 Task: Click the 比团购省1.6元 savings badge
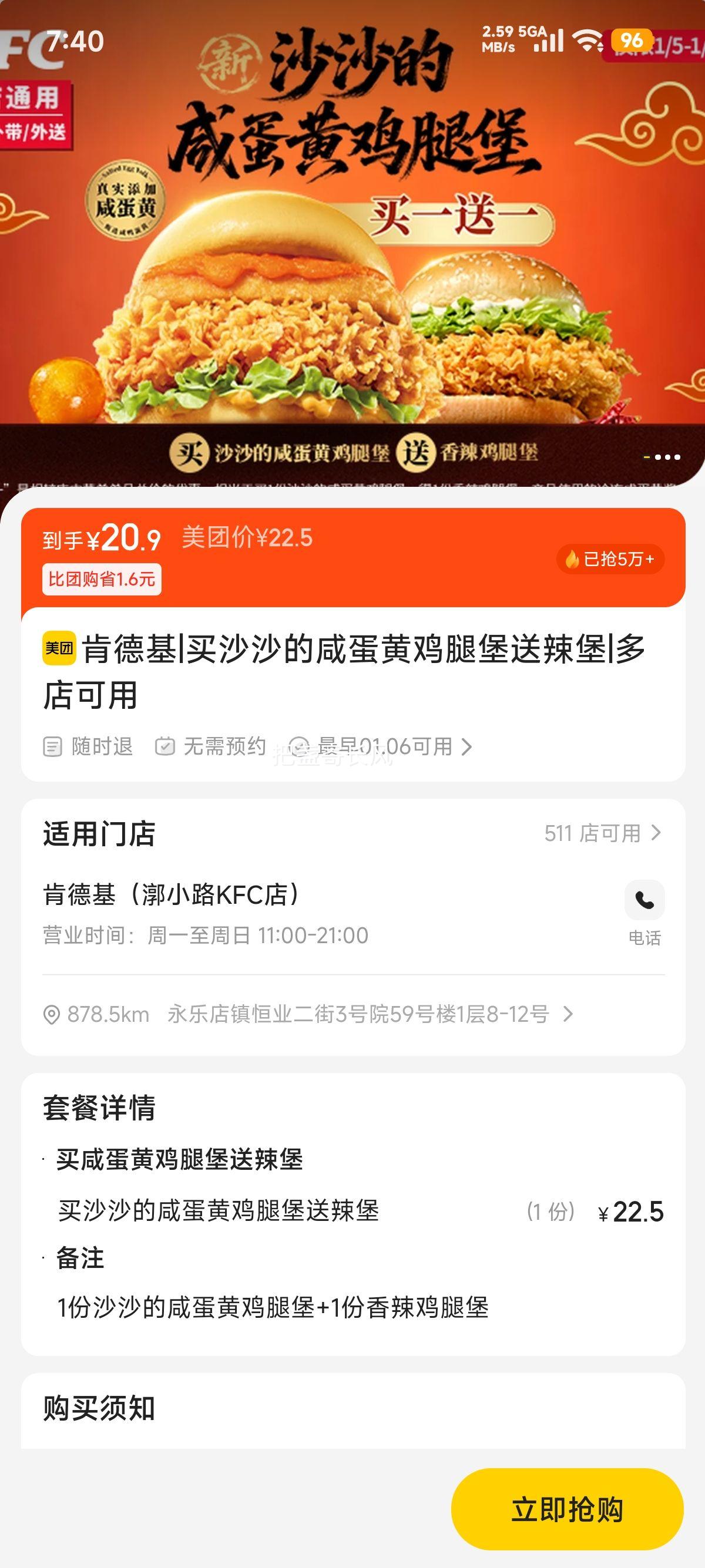pyautogui.click(x=101, y=579)
